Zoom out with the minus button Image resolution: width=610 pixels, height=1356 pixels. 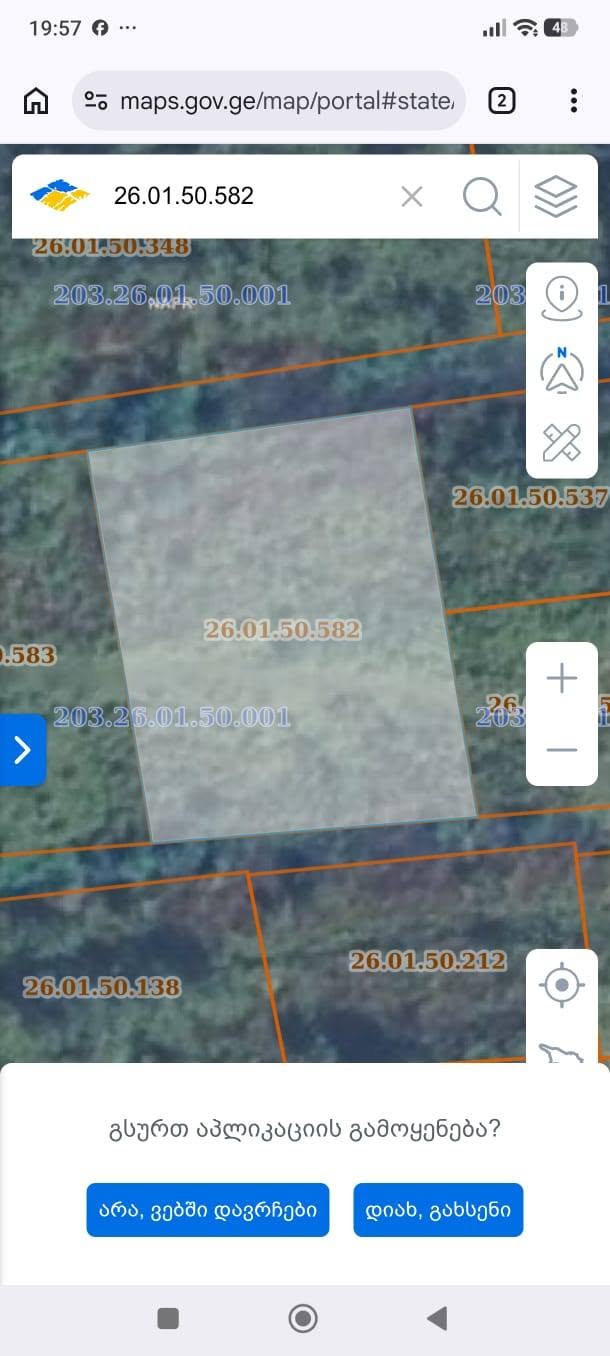tap(562, 750)
